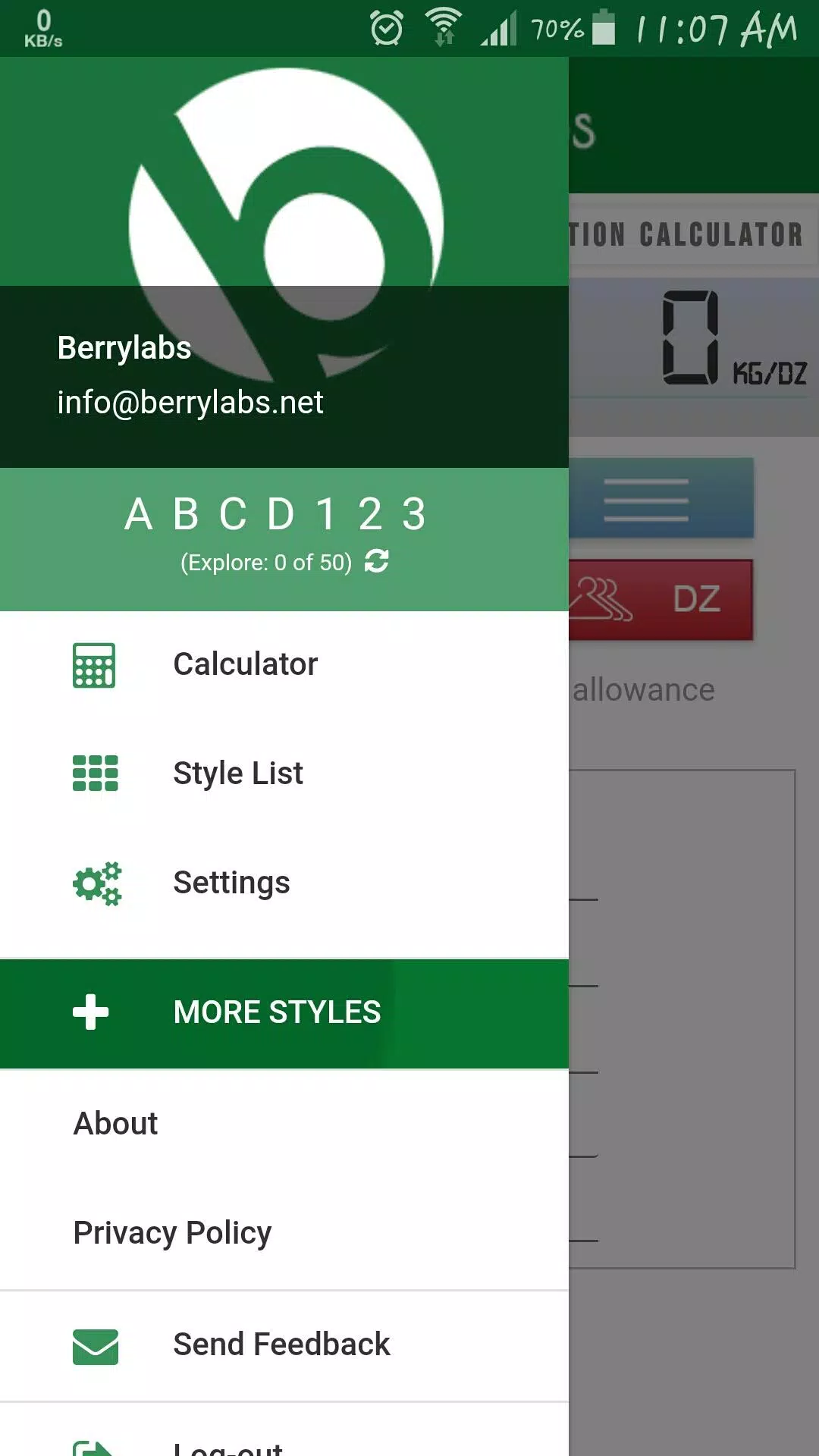Open Settings from the drawer

click(231, 883)
